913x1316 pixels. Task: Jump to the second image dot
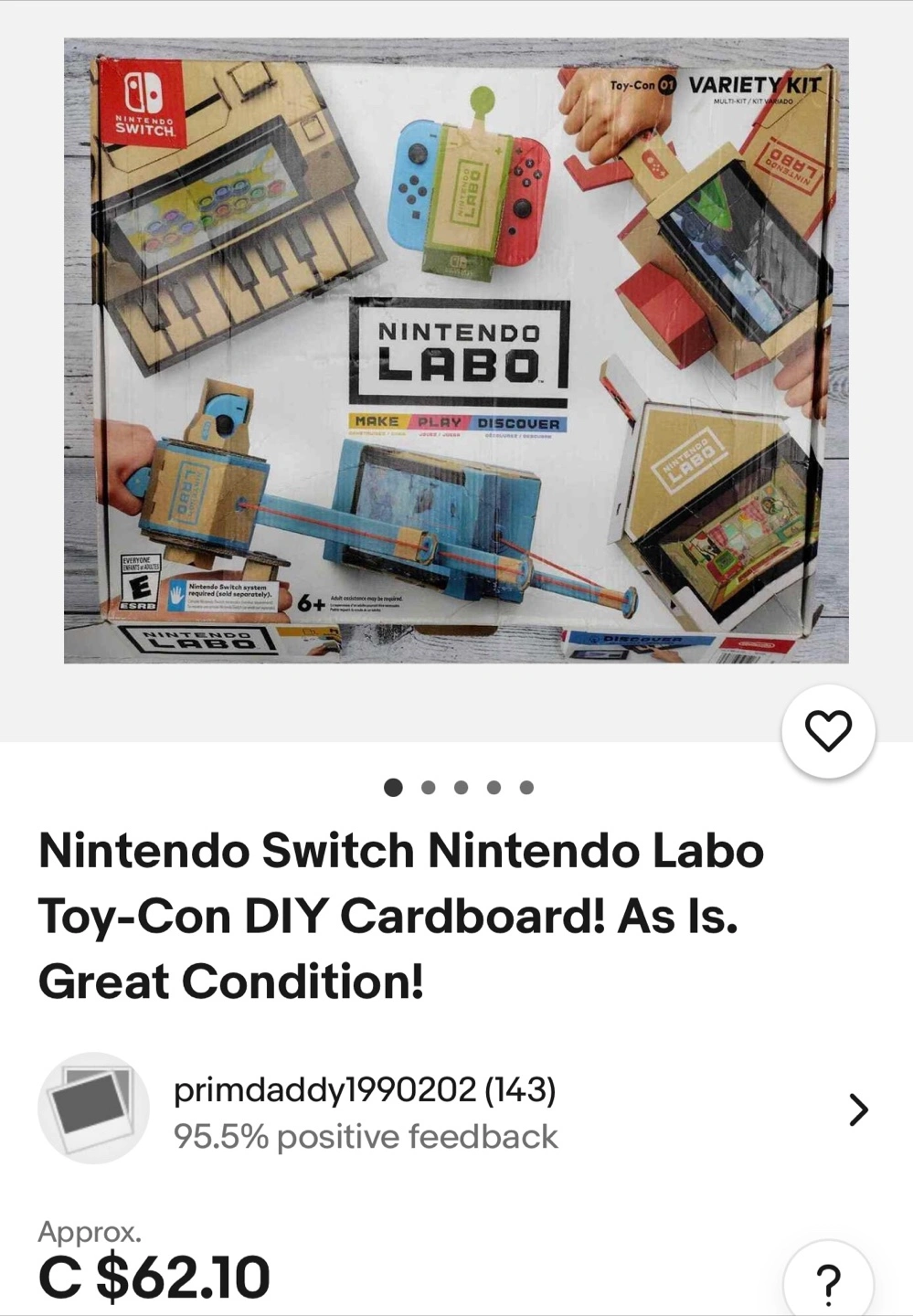click(428, 788)
